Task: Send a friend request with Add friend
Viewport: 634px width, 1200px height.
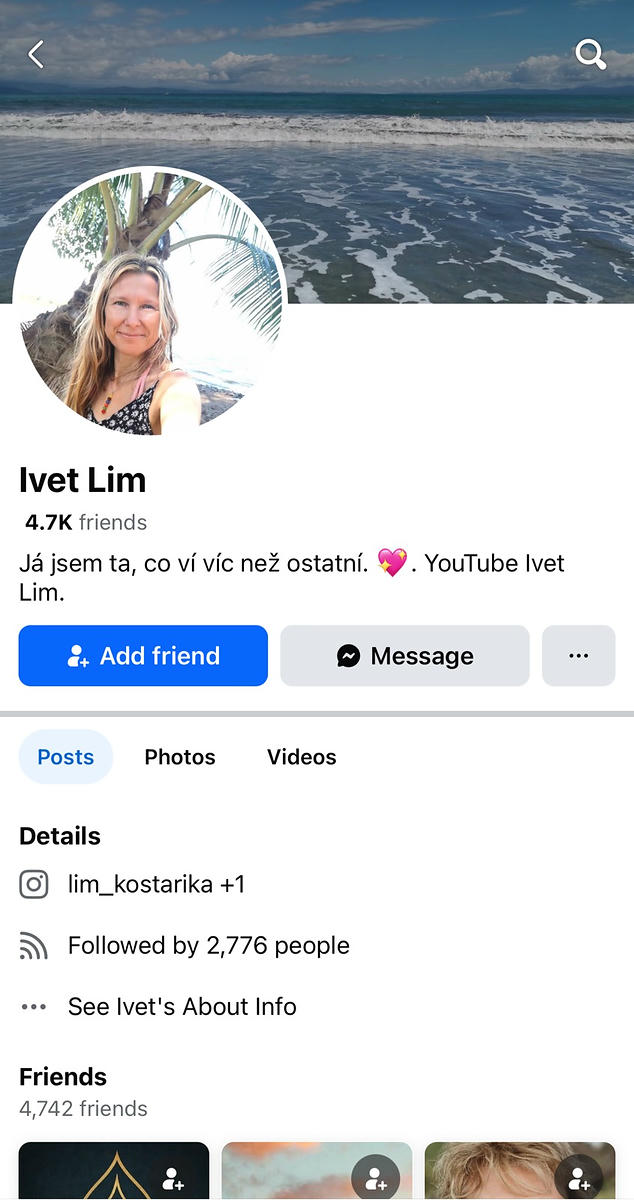Action: tap(143, 656)
